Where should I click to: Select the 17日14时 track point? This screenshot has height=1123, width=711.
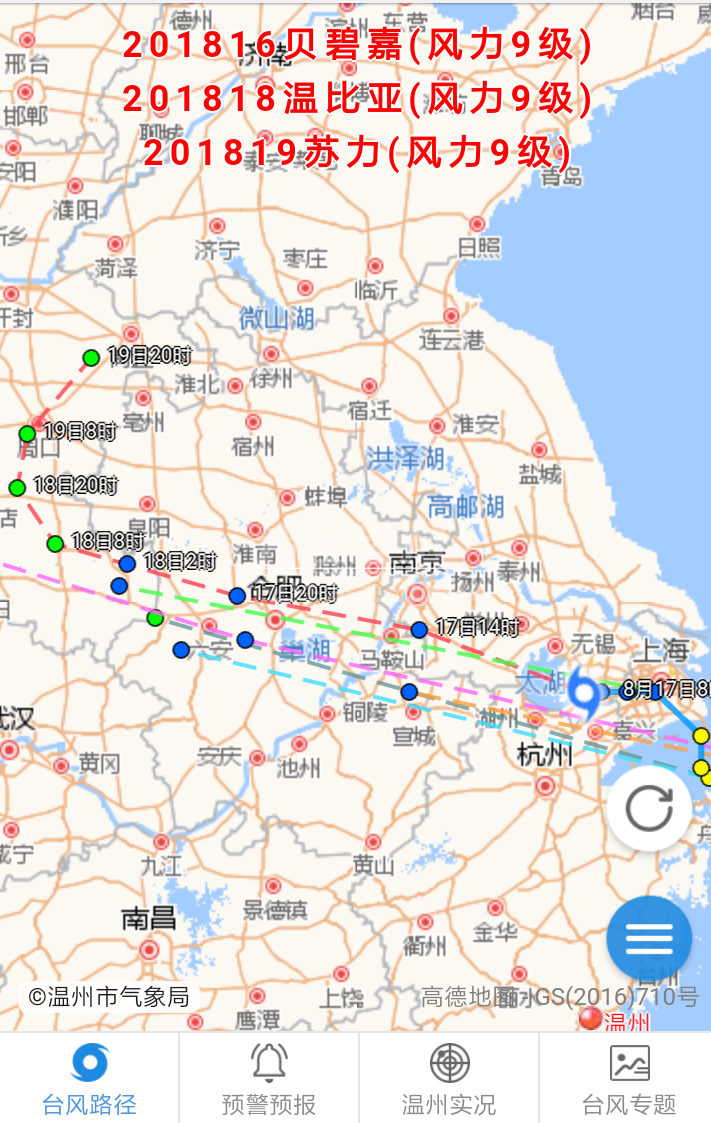coord(419,629)
